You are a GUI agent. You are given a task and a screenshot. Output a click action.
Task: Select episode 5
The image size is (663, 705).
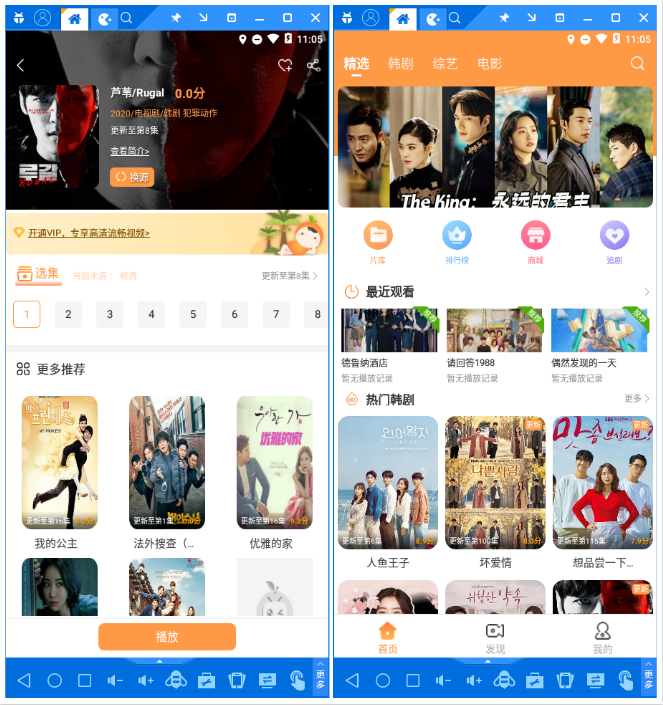pos(193,315)
